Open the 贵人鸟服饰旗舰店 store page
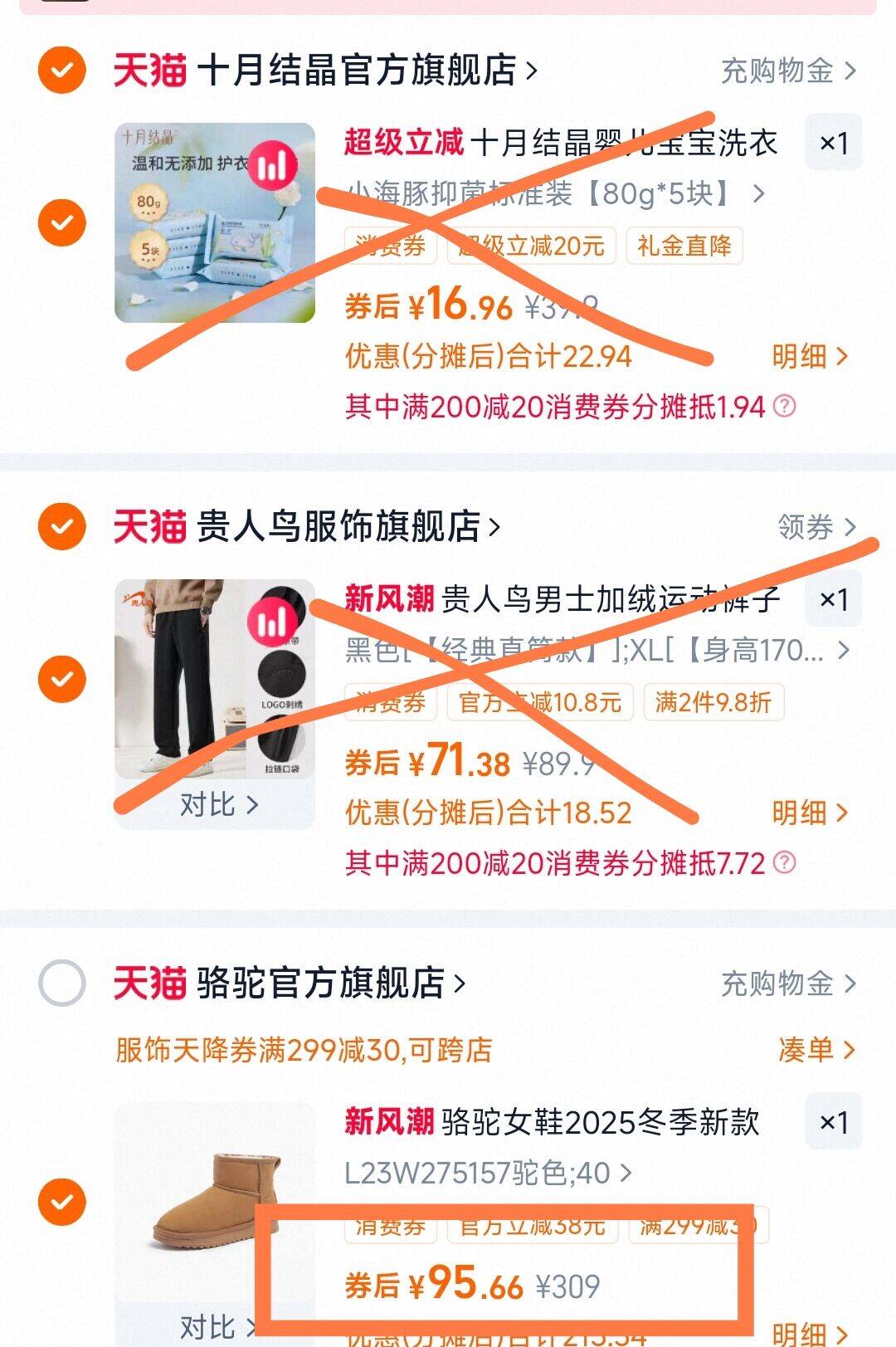896x1347 pixels. coord(338,527)
